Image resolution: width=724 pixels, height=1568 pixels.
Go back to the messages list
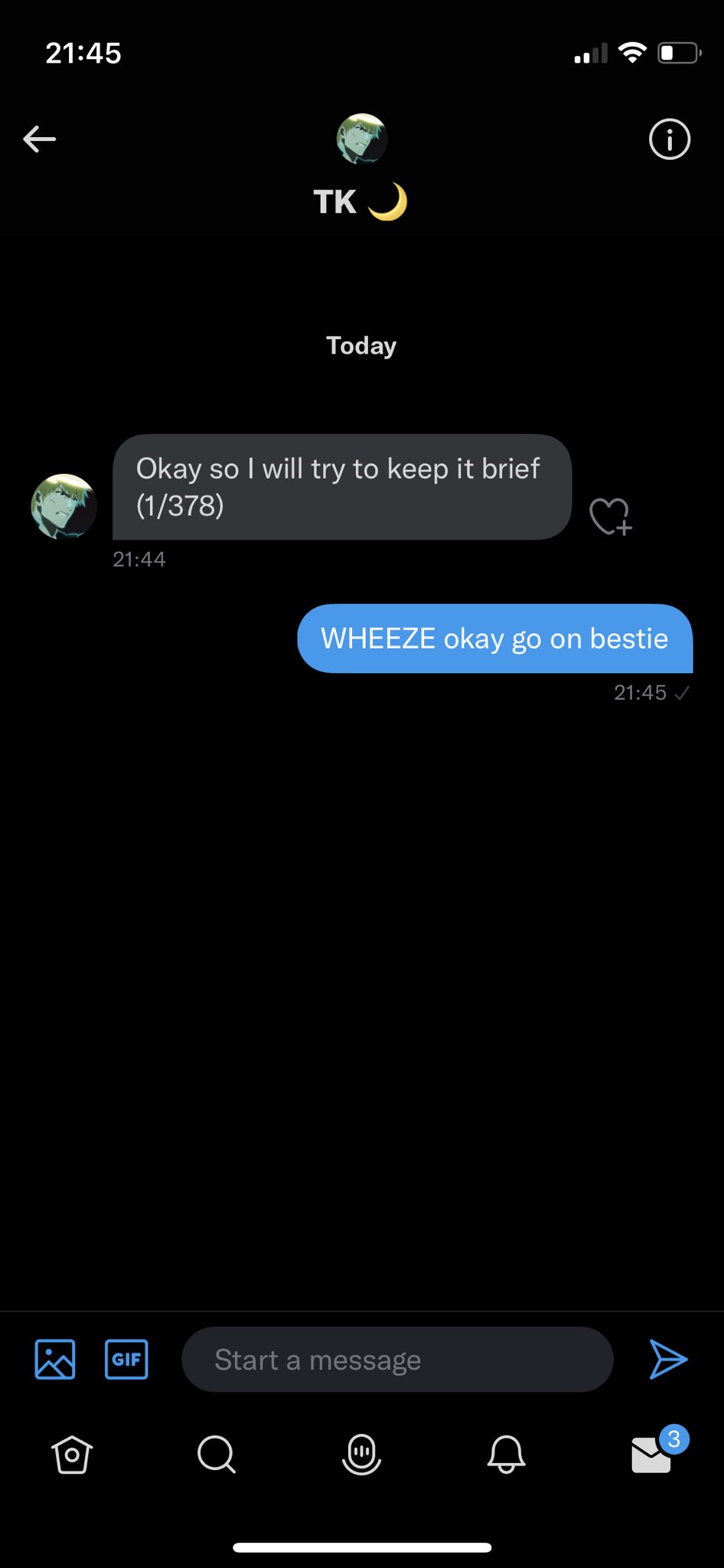tap(40, 139)
